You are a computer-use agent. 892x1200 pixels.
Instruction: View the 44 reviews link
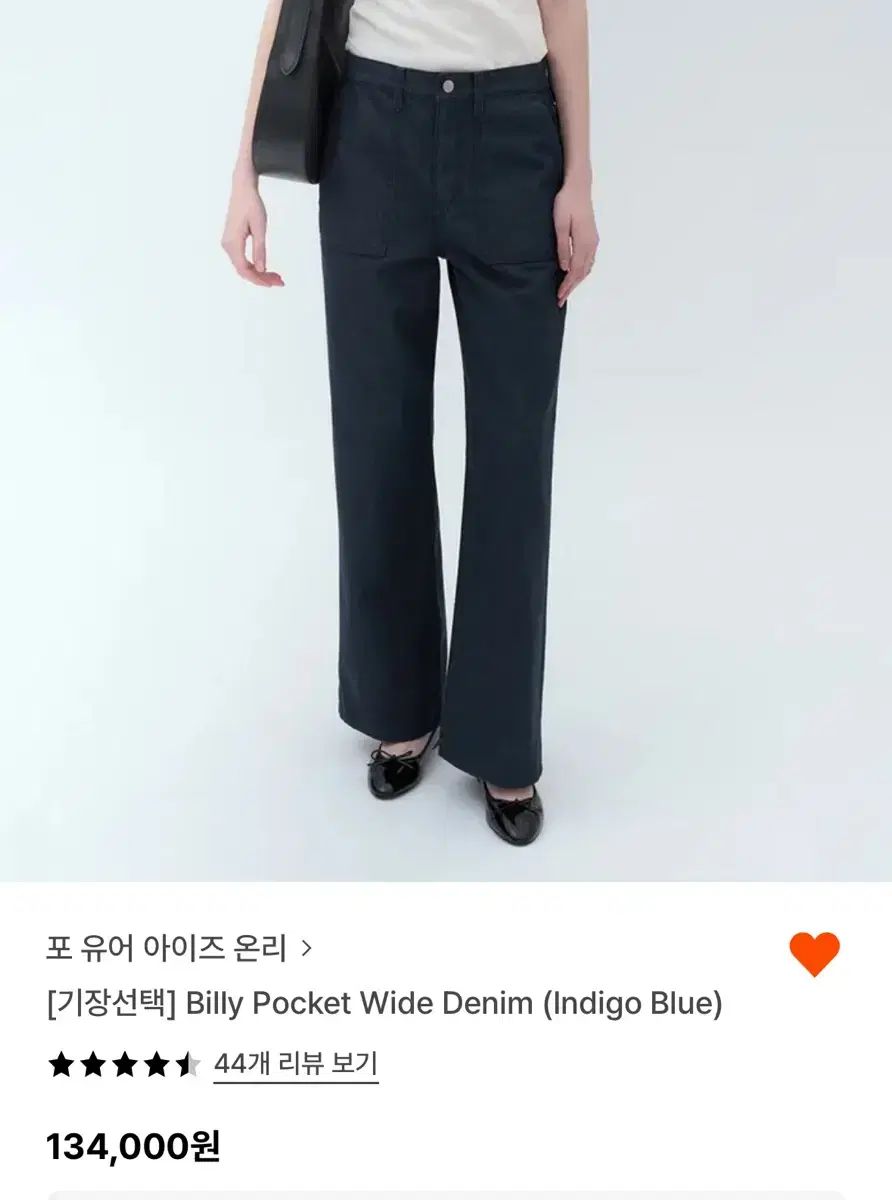(295, 1064)
